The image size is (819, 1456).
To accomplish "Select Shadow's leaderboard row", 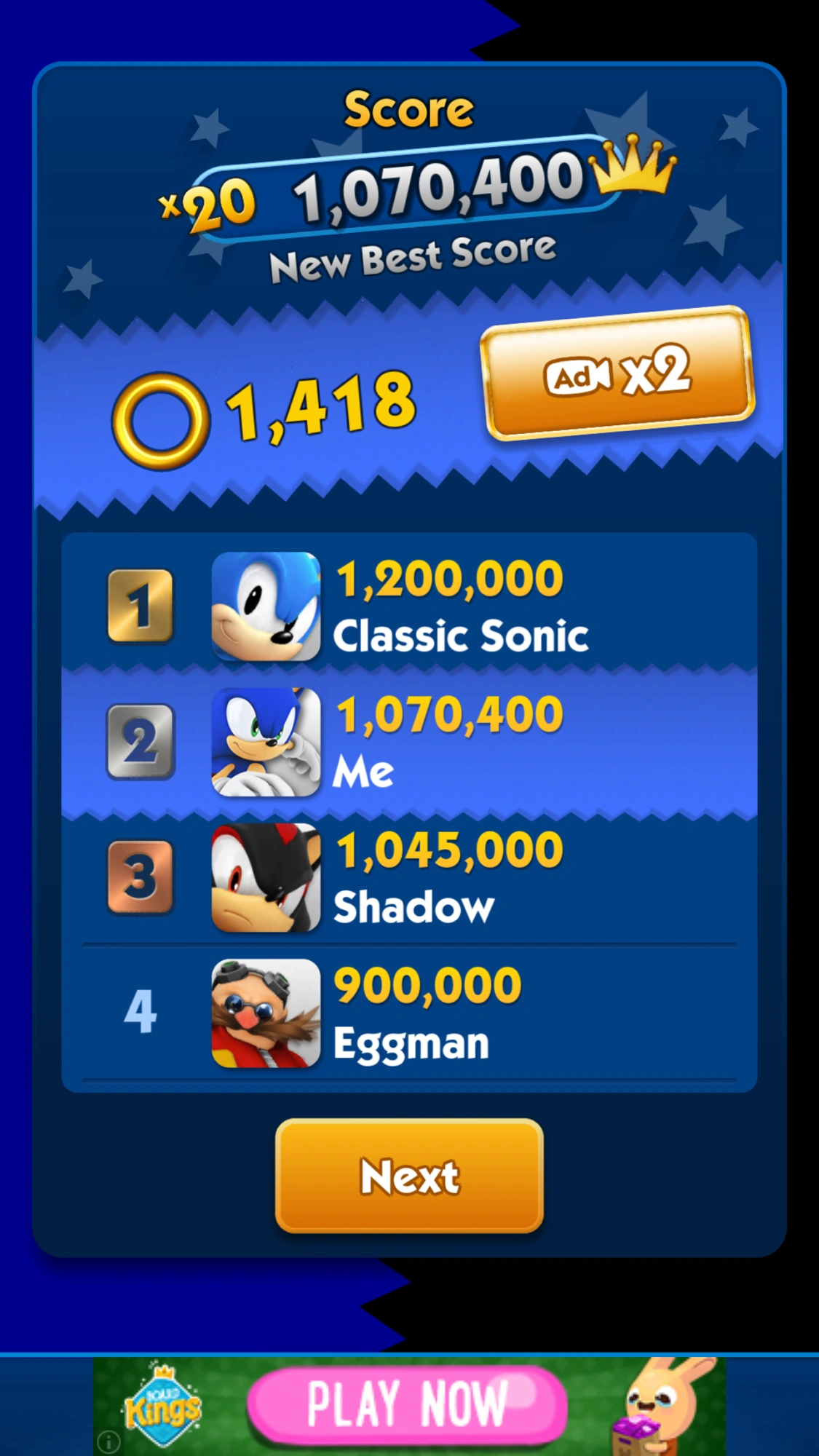I will (409, 877).
